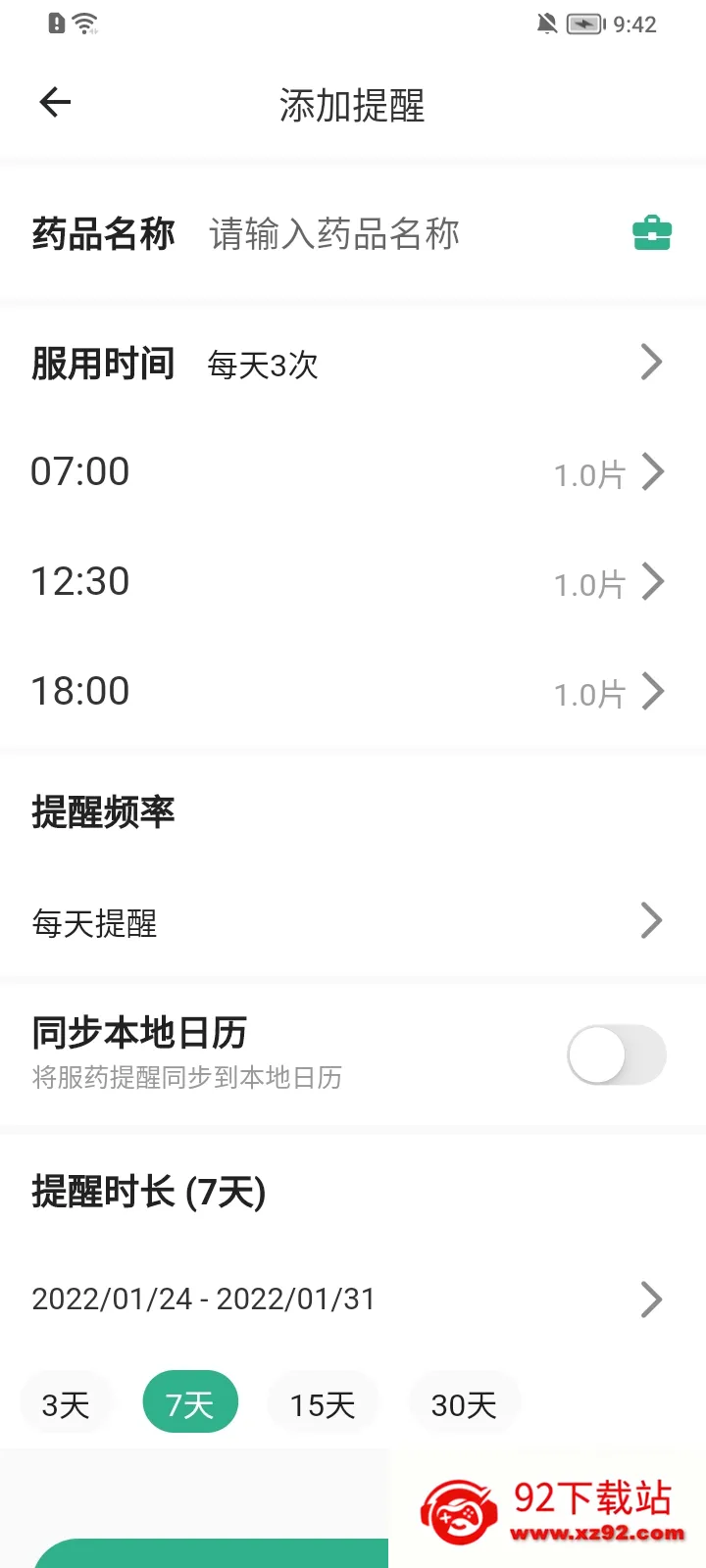Edit the 18:00 dose row
Image resolution: width=706 pixels, height=1568 pixels.
[353, 692]
